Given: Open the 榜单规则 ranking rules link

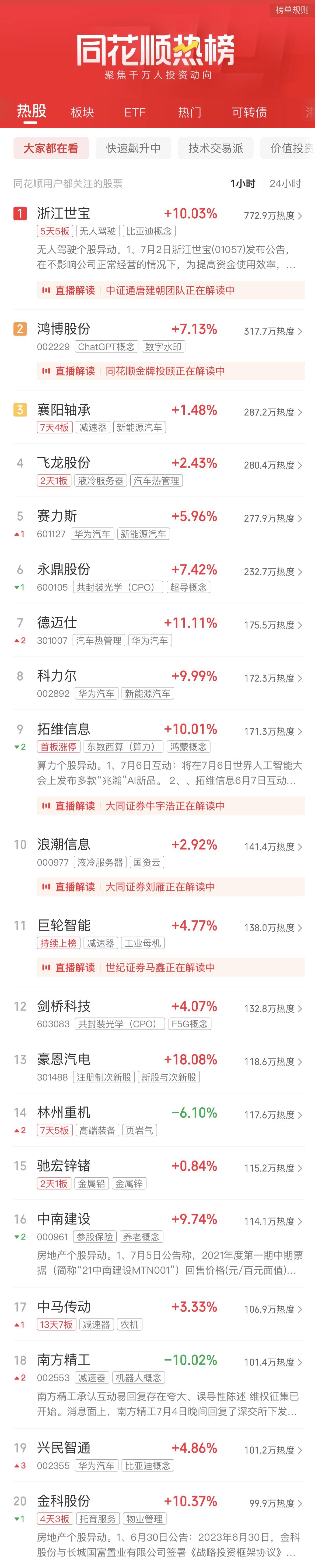Looking at the screenshot, I should tap(291, 10).
